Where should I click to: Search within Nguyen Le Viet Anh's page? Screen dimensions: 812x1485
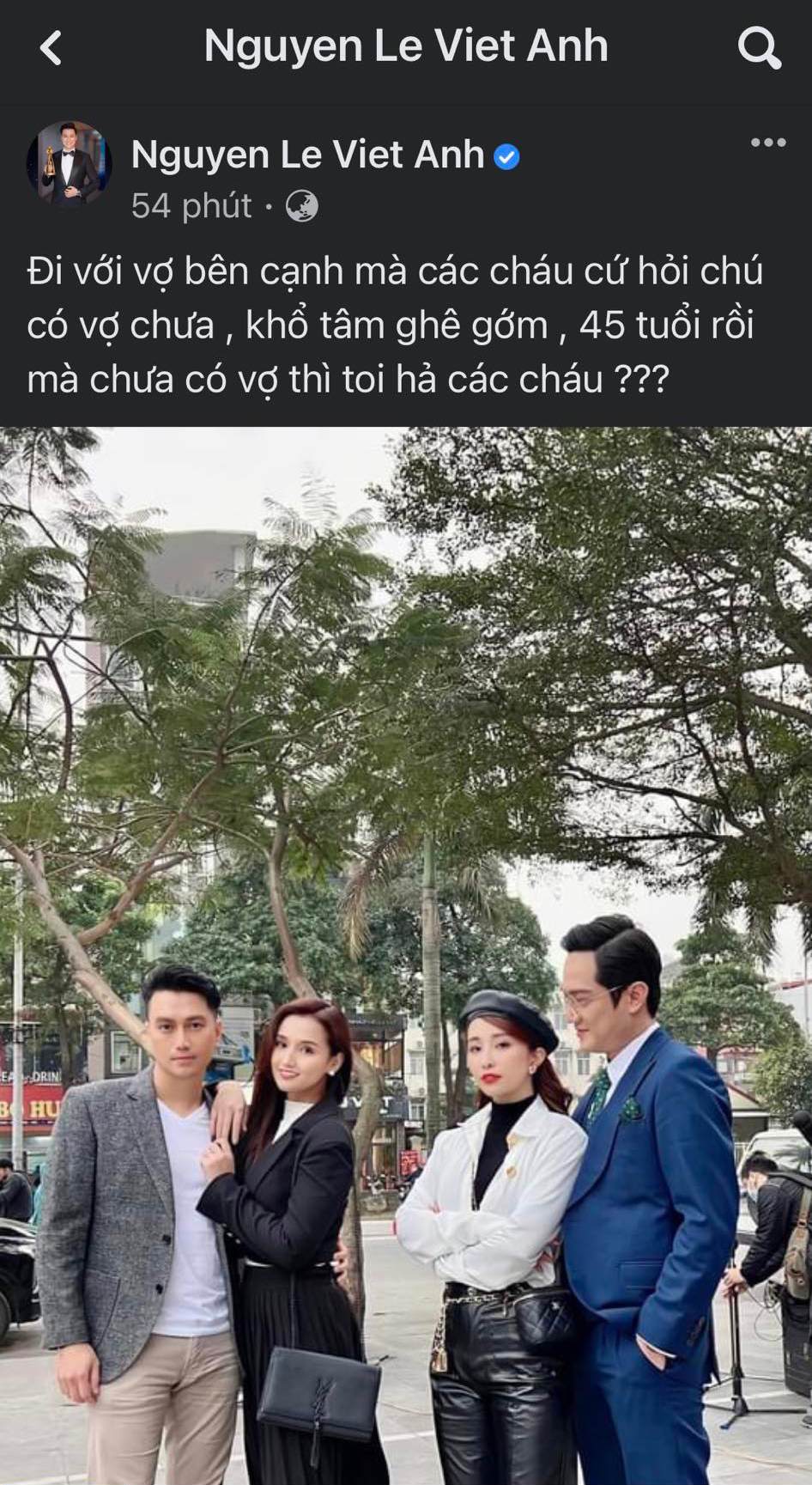(759, 48)
